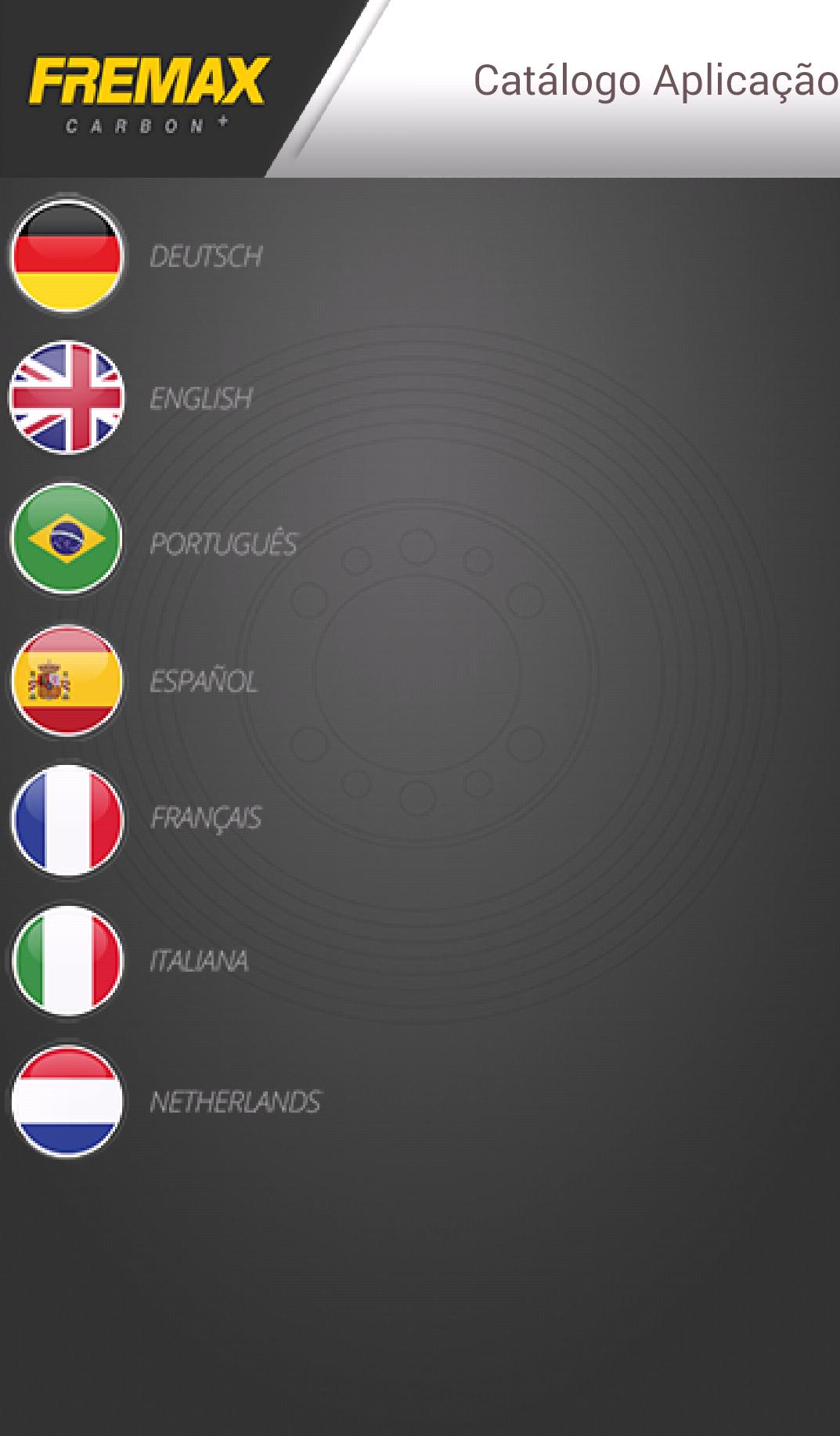Tap the Netherlands language option

pos(234,1102)
